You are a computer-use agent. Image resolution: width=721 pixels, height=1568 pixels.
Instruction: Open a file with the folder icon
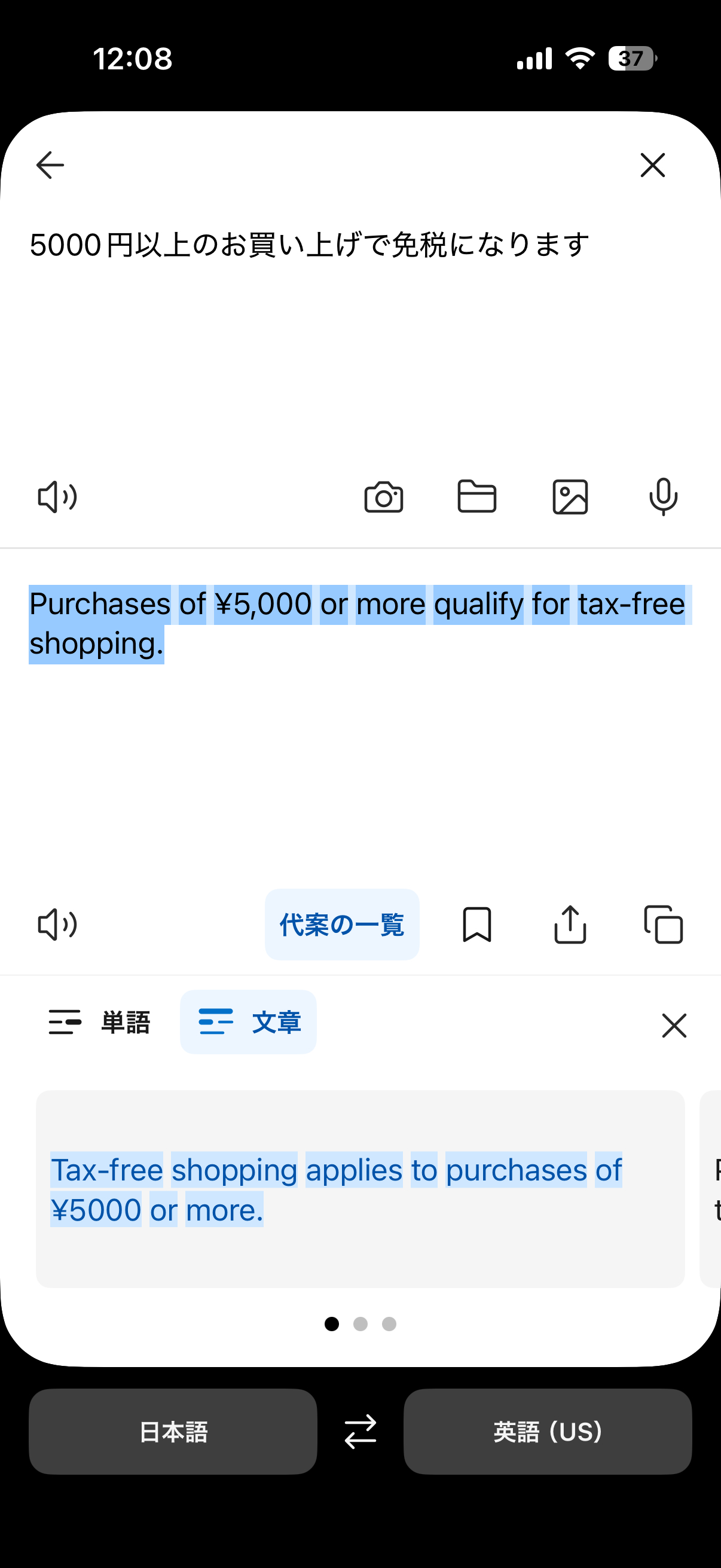pos(477,497)
